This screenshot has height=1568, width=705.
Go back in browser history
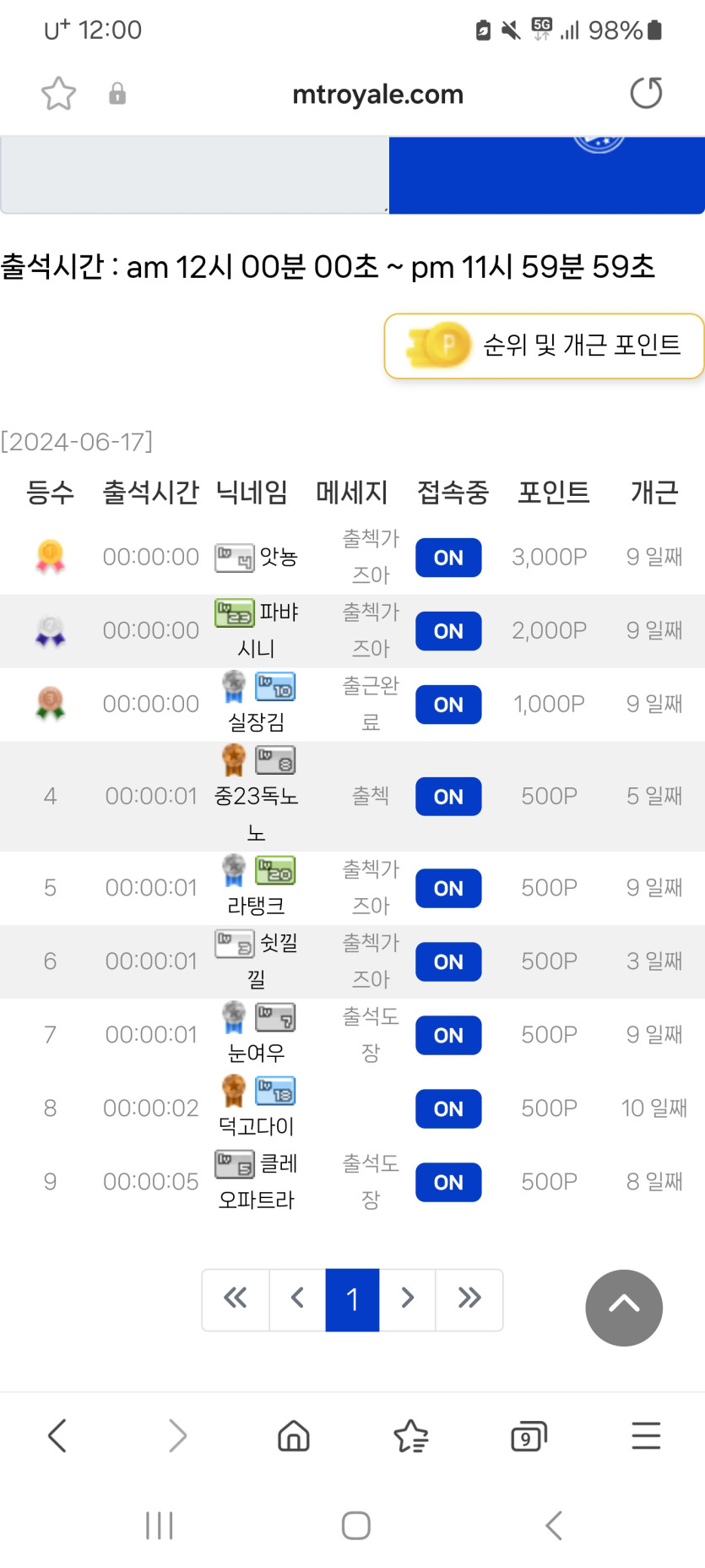pyautogui.click(x=57, y=1435)
